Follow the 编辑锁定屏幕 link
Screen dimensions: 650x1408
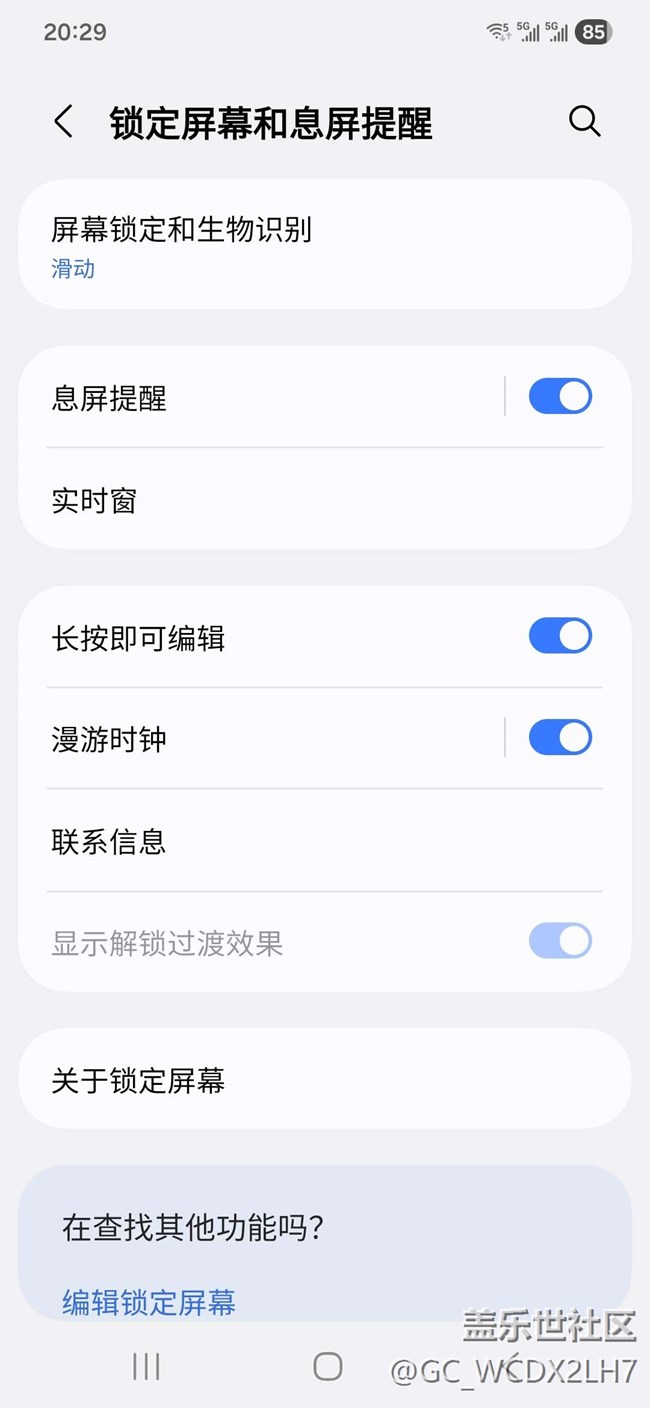[x=149, y=1302]
